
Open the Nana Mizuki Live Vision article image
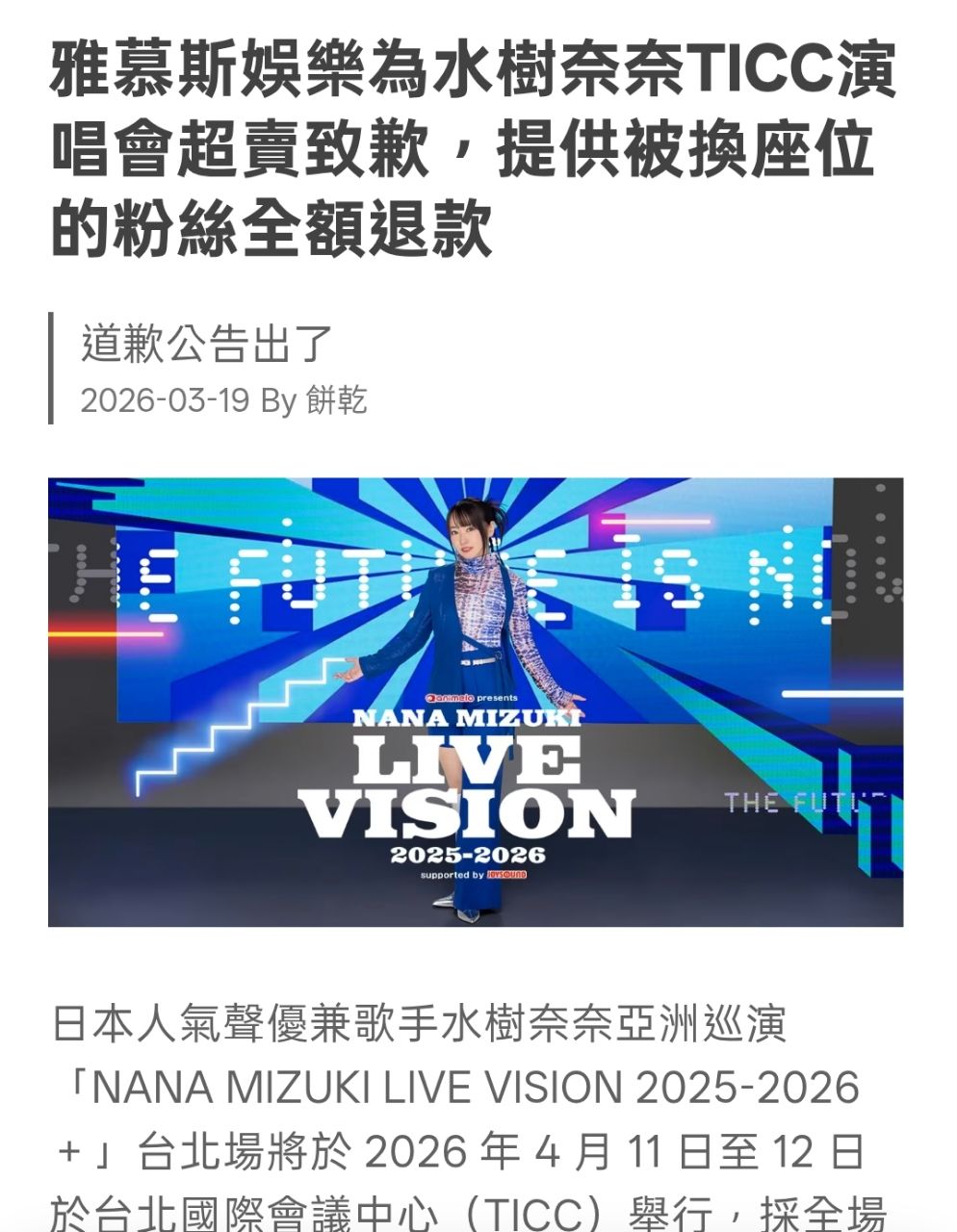[476, 702]
